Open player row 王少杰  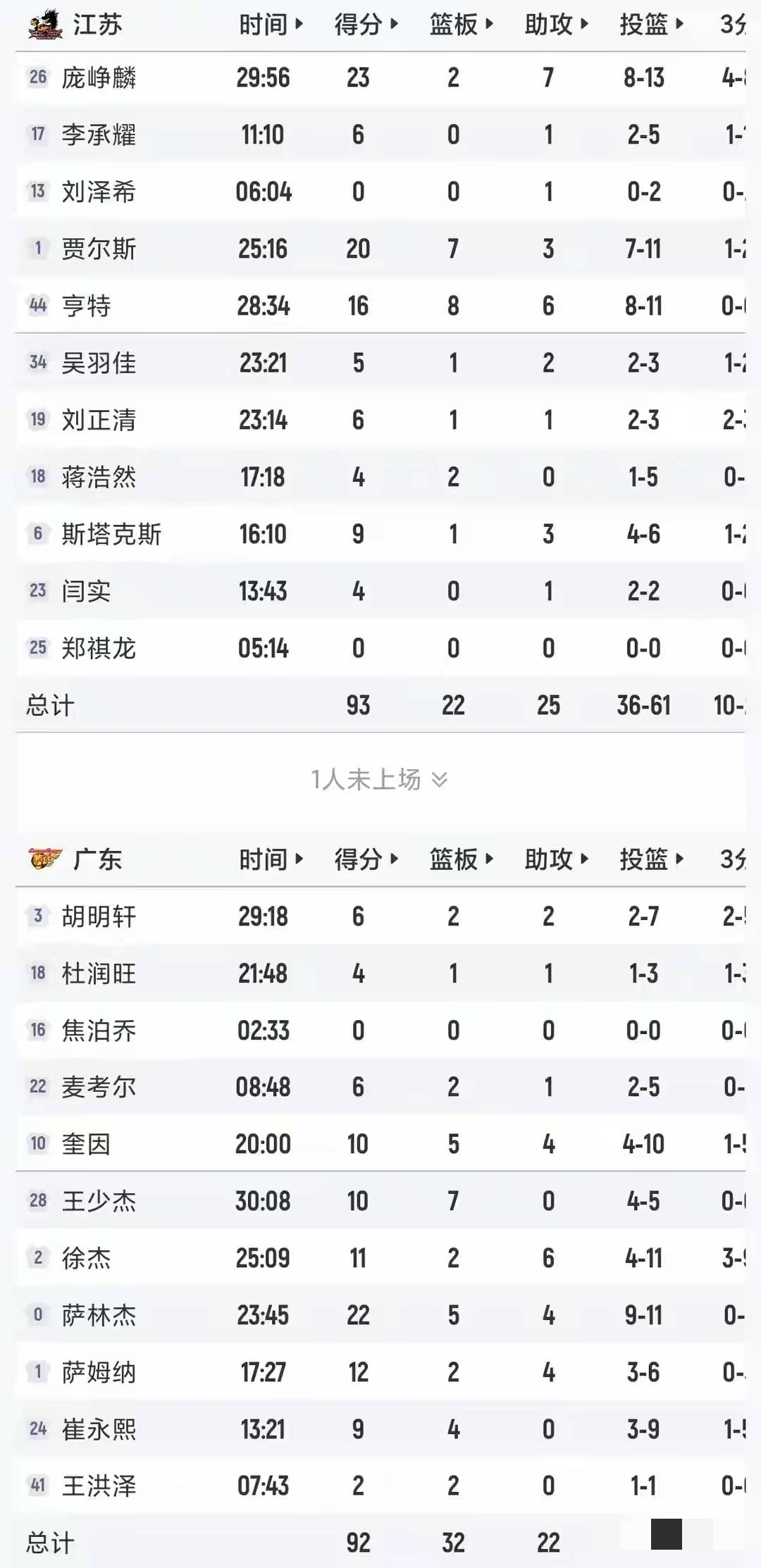click(x=99, y=1201)
